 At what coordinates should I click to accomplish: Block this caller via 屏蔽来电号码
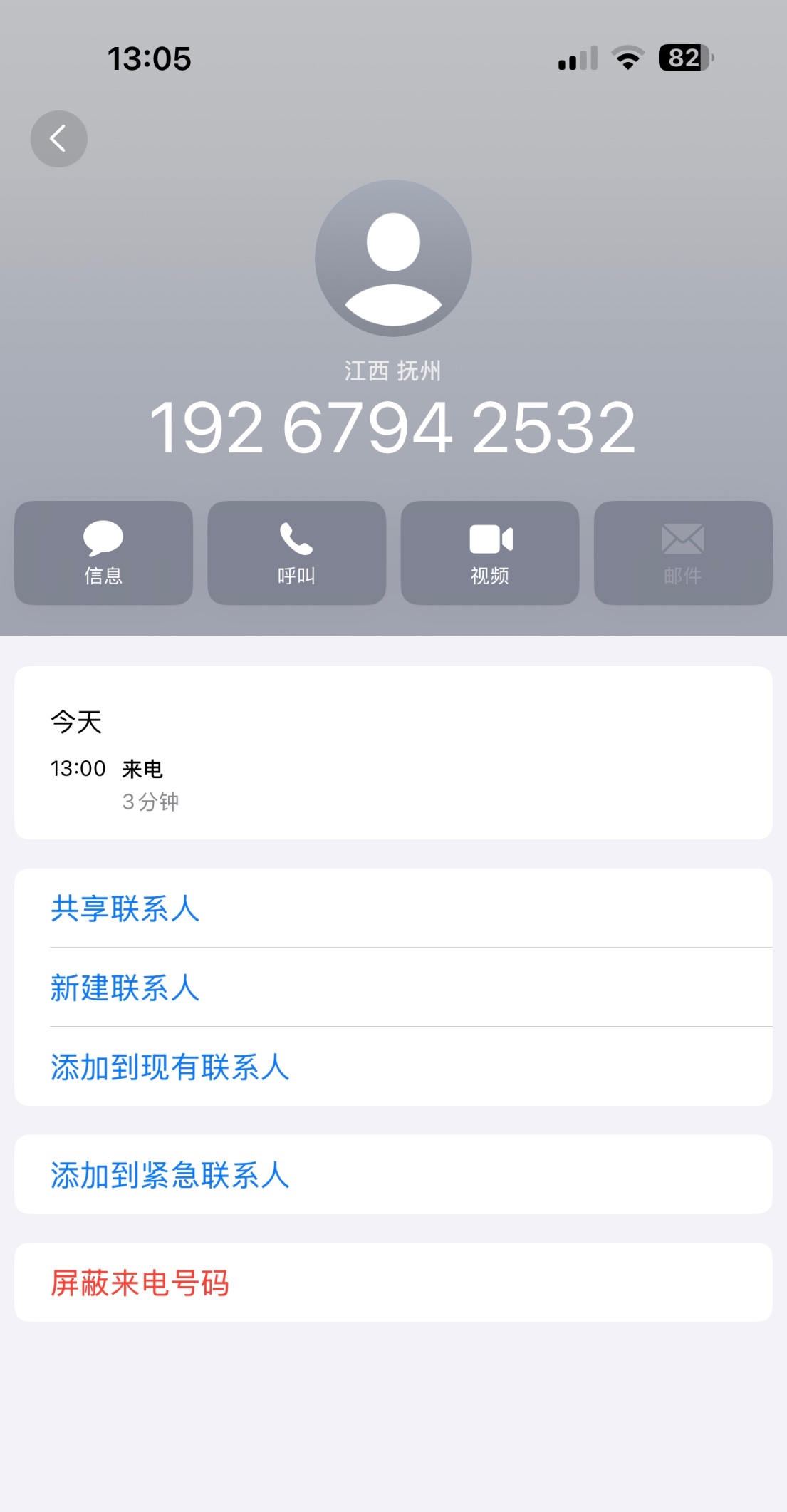tap(140, 1283)
